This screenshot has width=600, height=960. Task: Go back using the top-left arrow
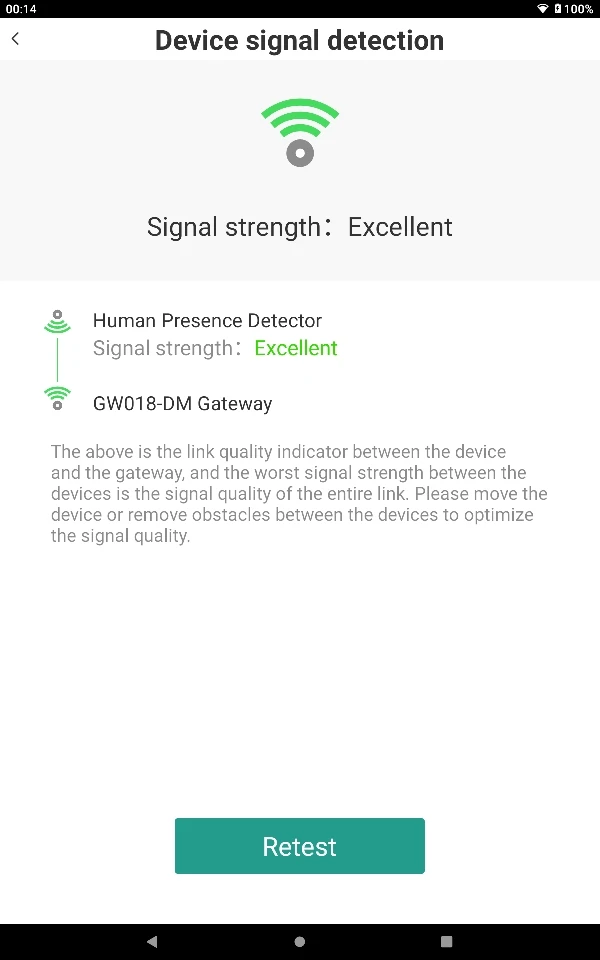(15, 39)
